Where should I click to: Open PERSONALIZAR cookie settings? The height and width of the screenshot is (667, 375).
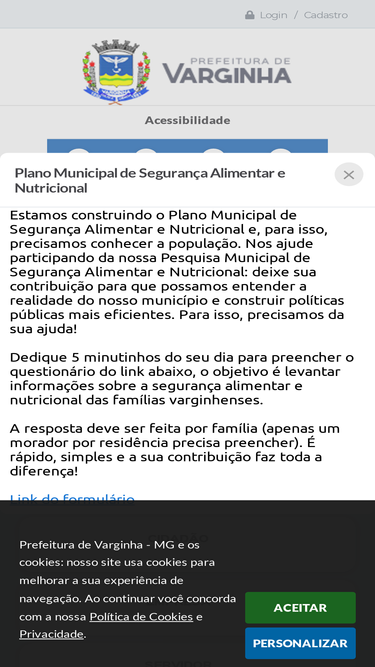[x=300, y=643]
